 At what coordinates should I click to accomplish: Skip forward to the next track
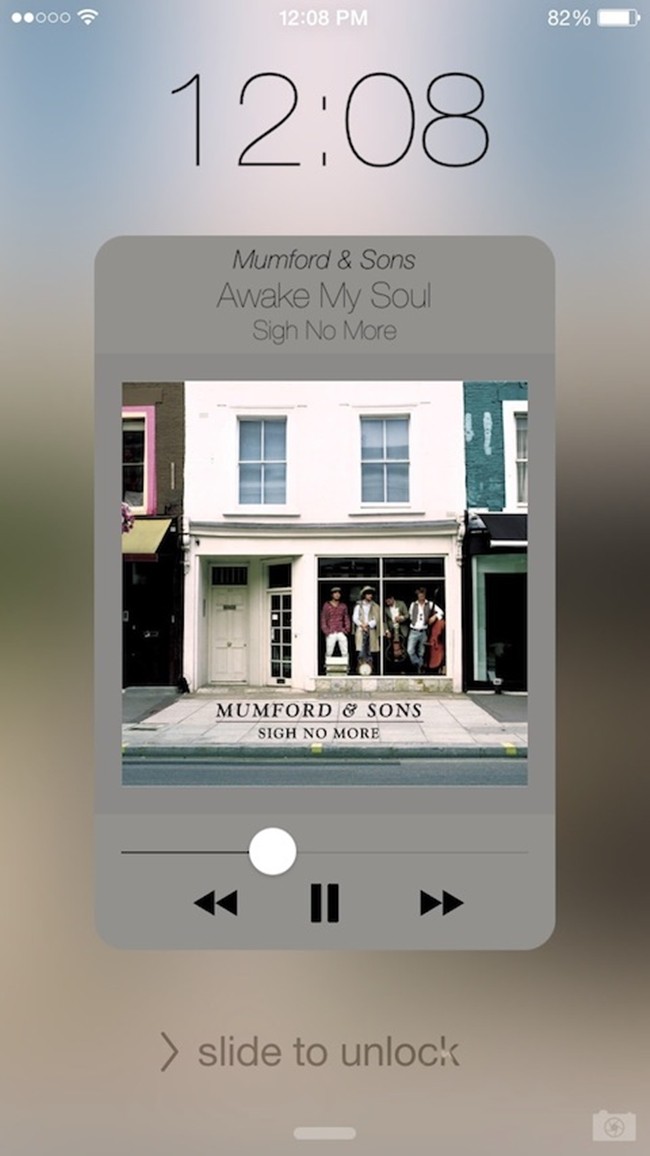tap(441, 904)
